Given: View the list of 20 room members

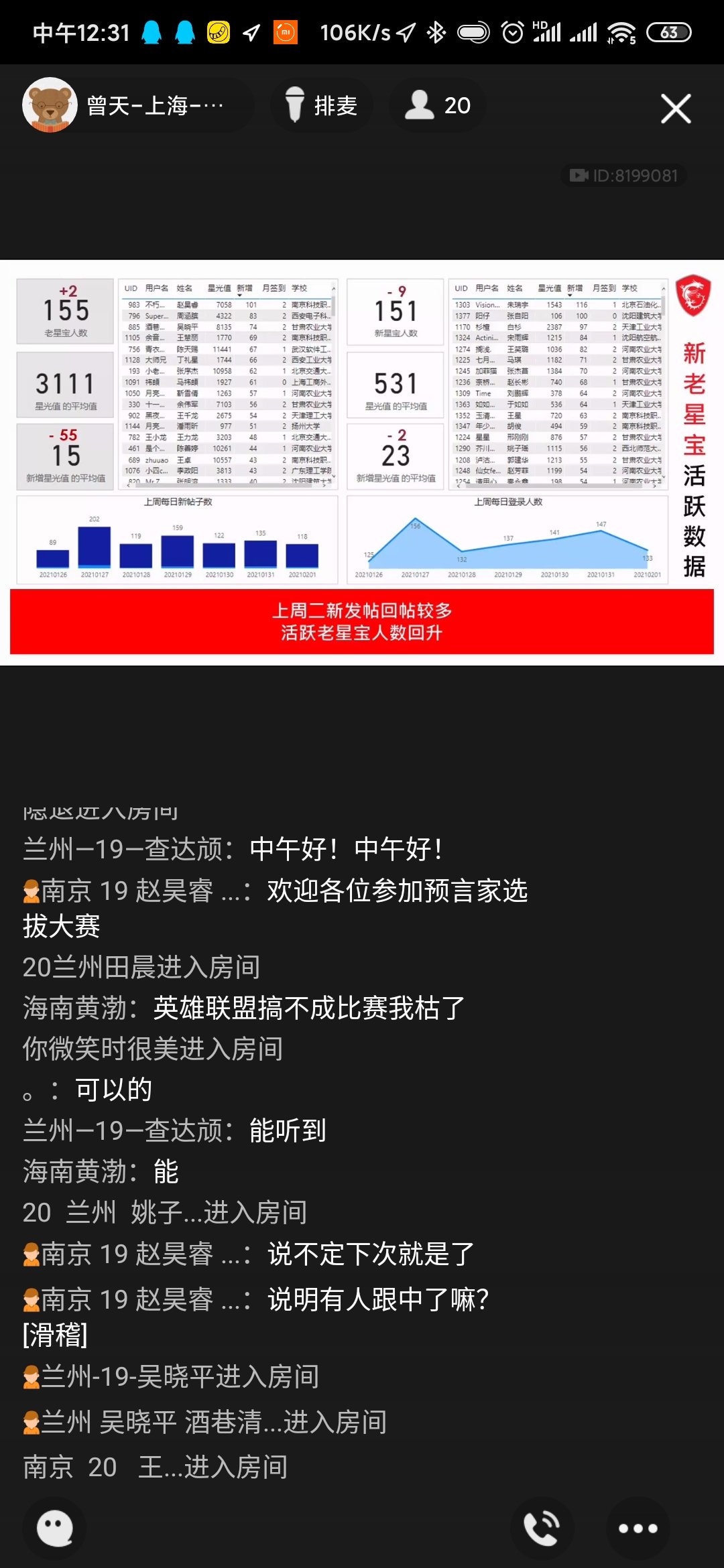Looking at the screenshot, I should 437,105.
